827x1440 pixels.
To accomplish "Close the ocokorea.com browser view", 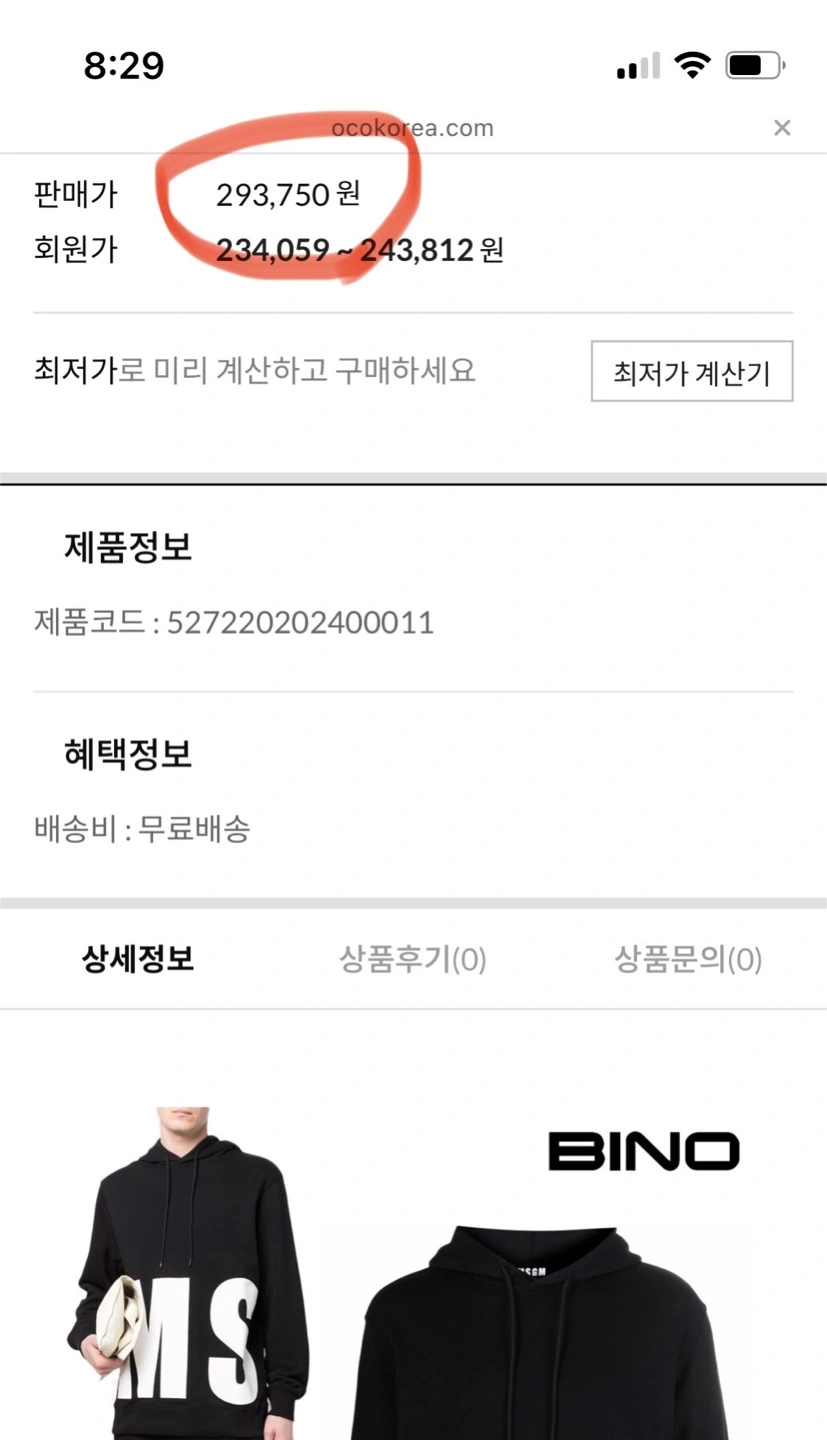I will click(x=782, y=128).
